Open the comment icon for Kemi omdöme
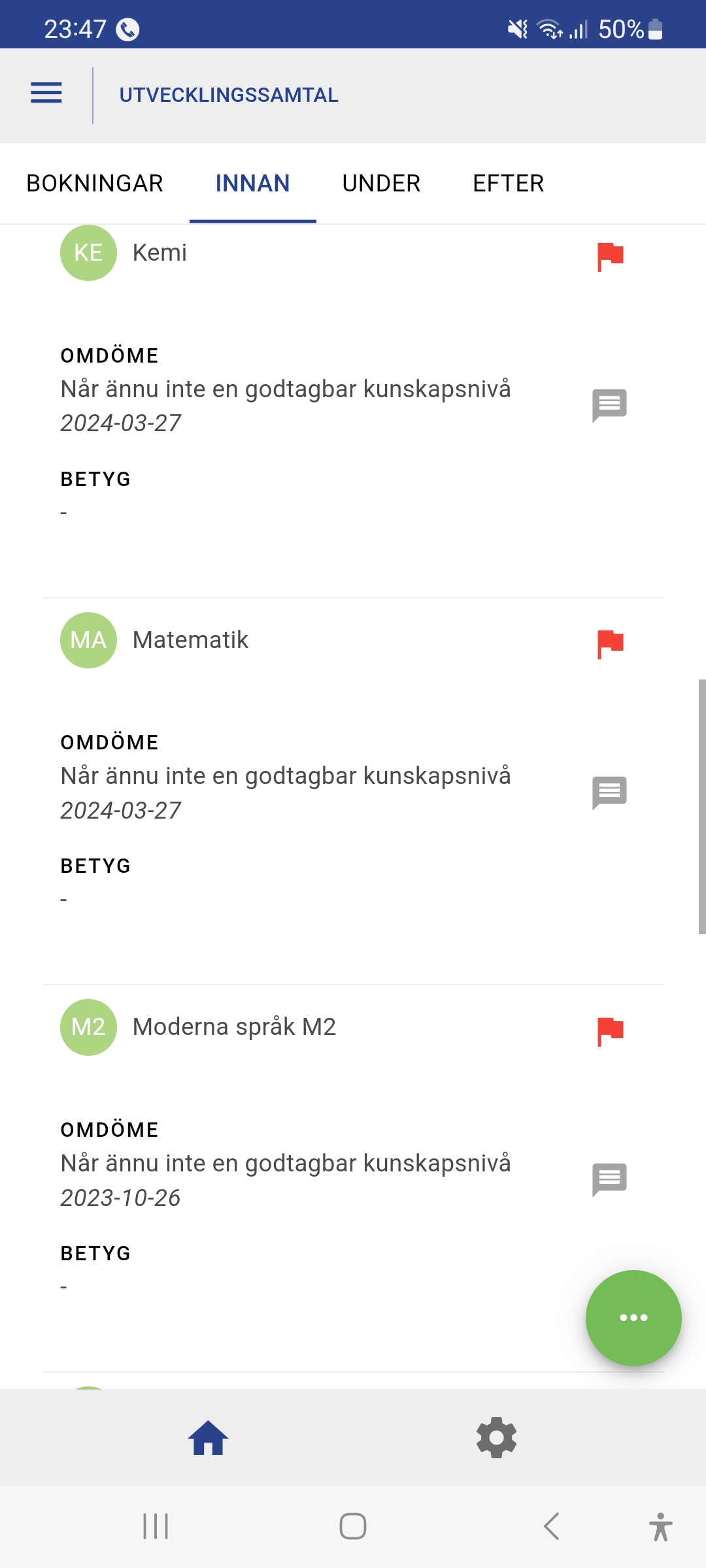706x1568 pixels. coord(609,405)
